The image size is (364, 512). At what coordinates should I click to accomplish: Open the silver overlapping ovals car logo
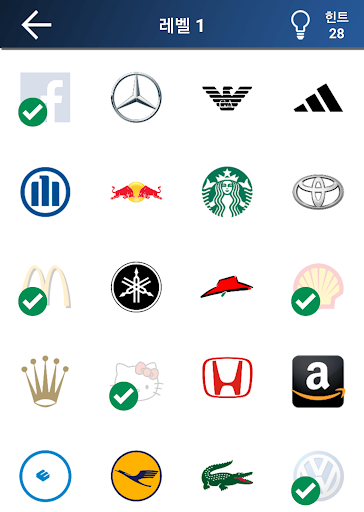click(318, 192)
